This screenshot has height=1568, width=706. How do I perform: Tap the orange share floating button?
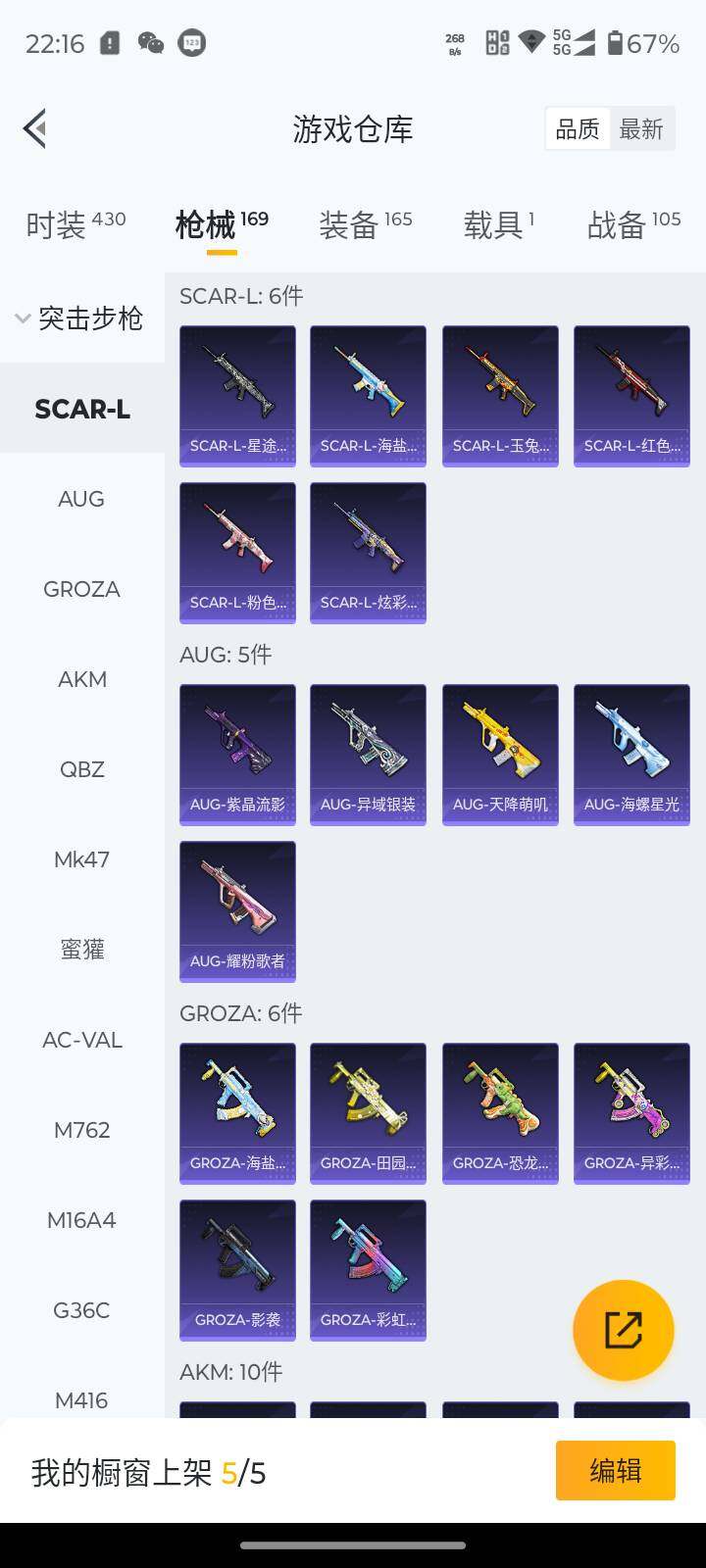(x=624, y=1331)
